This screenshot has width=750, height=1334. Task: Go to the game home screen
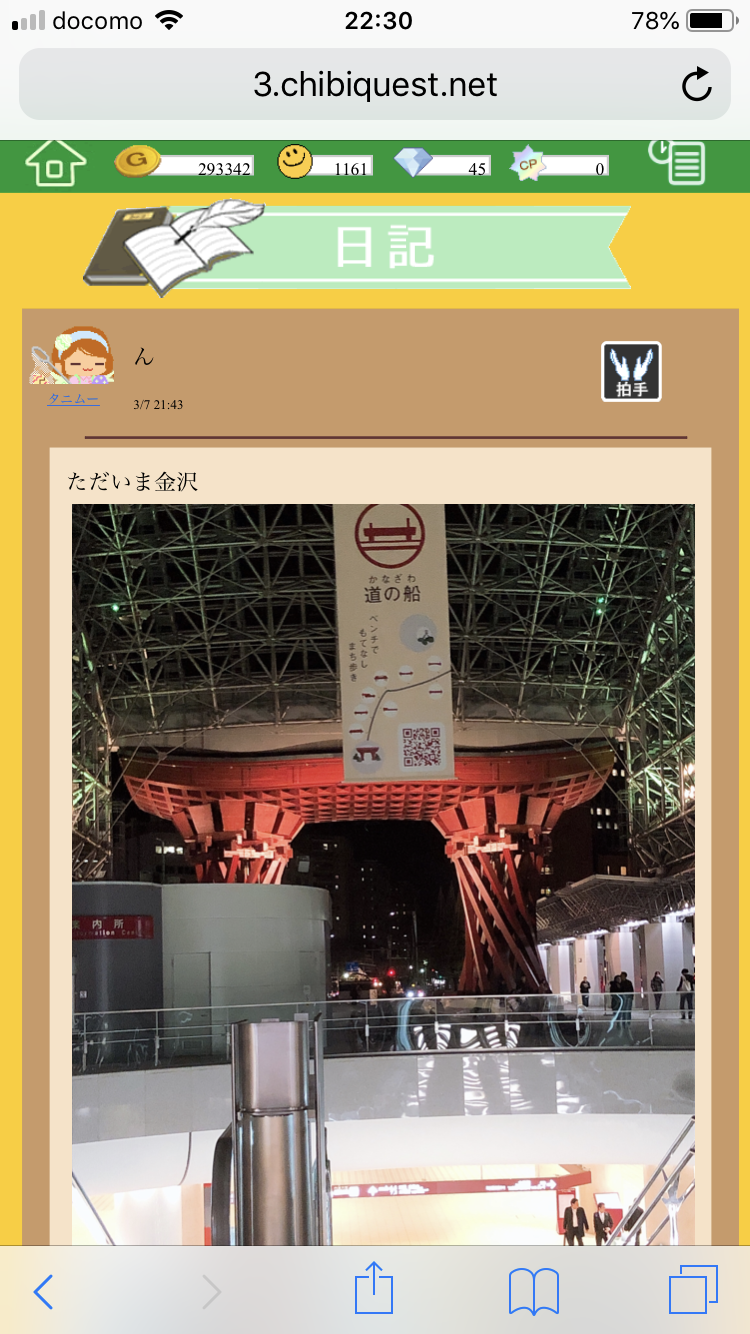pyautogui.click(x=55, y=162)
